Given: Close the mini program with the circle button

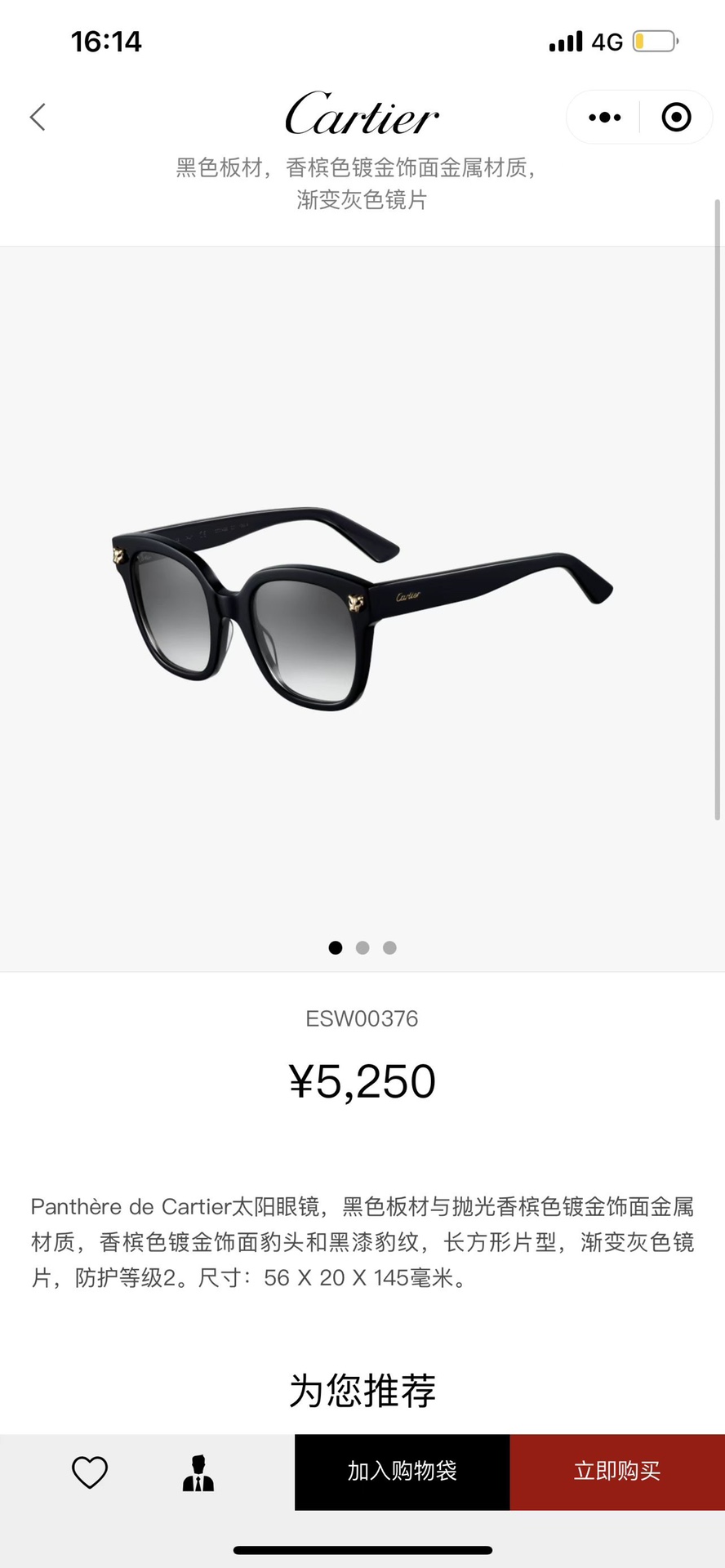Looking at the screenshot, I should [x=676, y=118].
